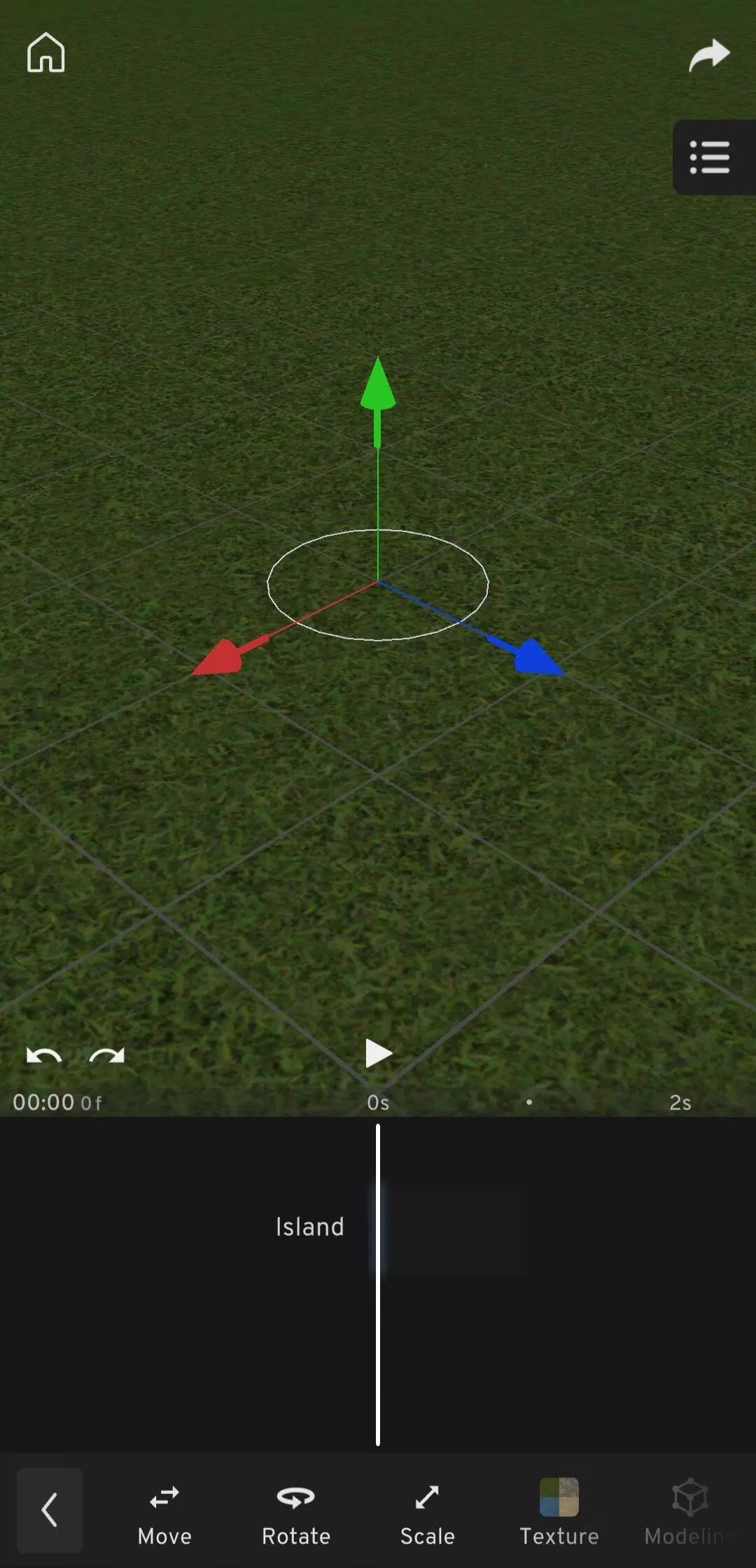Undo the last action
The height and width of the screenshot is (1568, 756).
(43, 1056)
